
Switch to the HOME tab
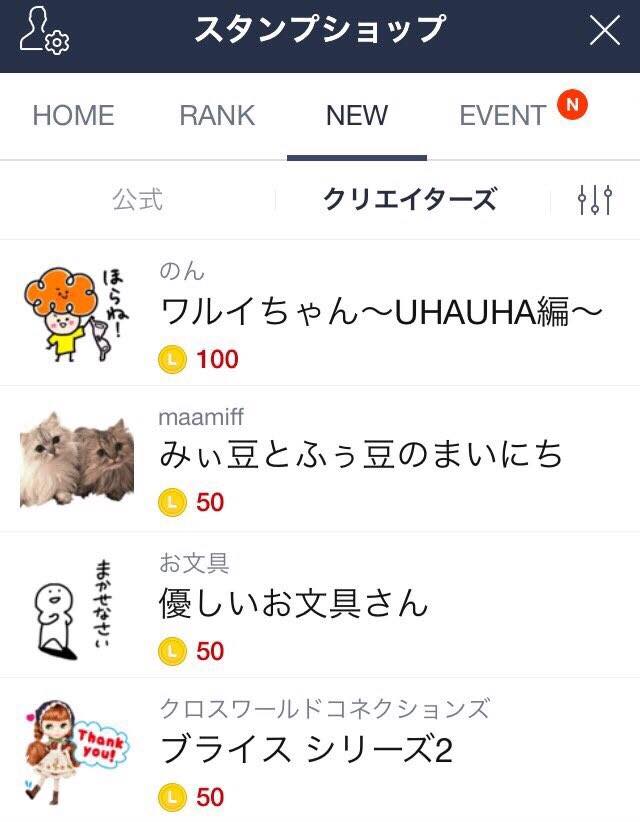point(73,115)
